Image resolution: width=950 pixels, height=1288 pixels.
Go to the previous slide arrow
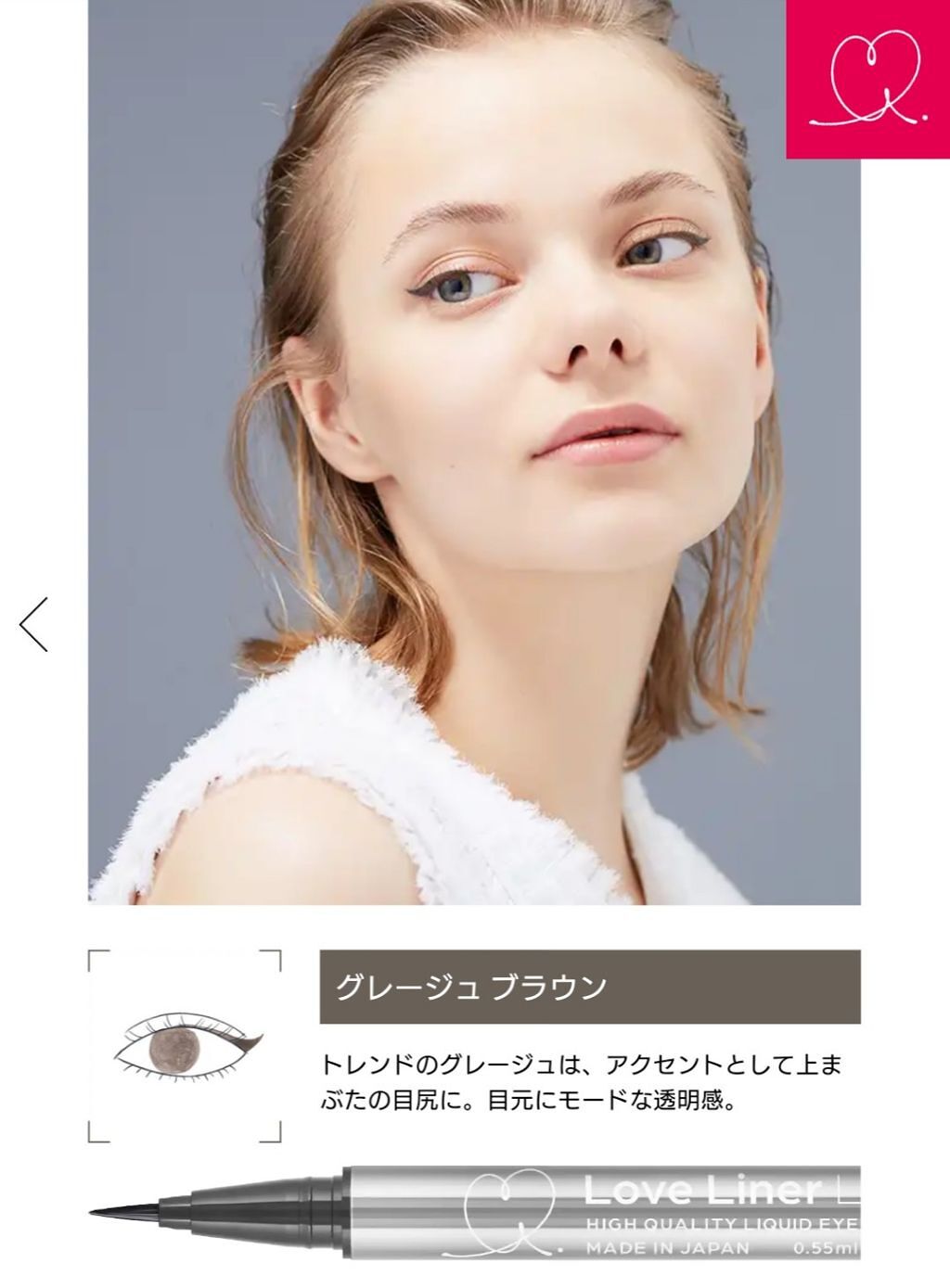[33, 624]
